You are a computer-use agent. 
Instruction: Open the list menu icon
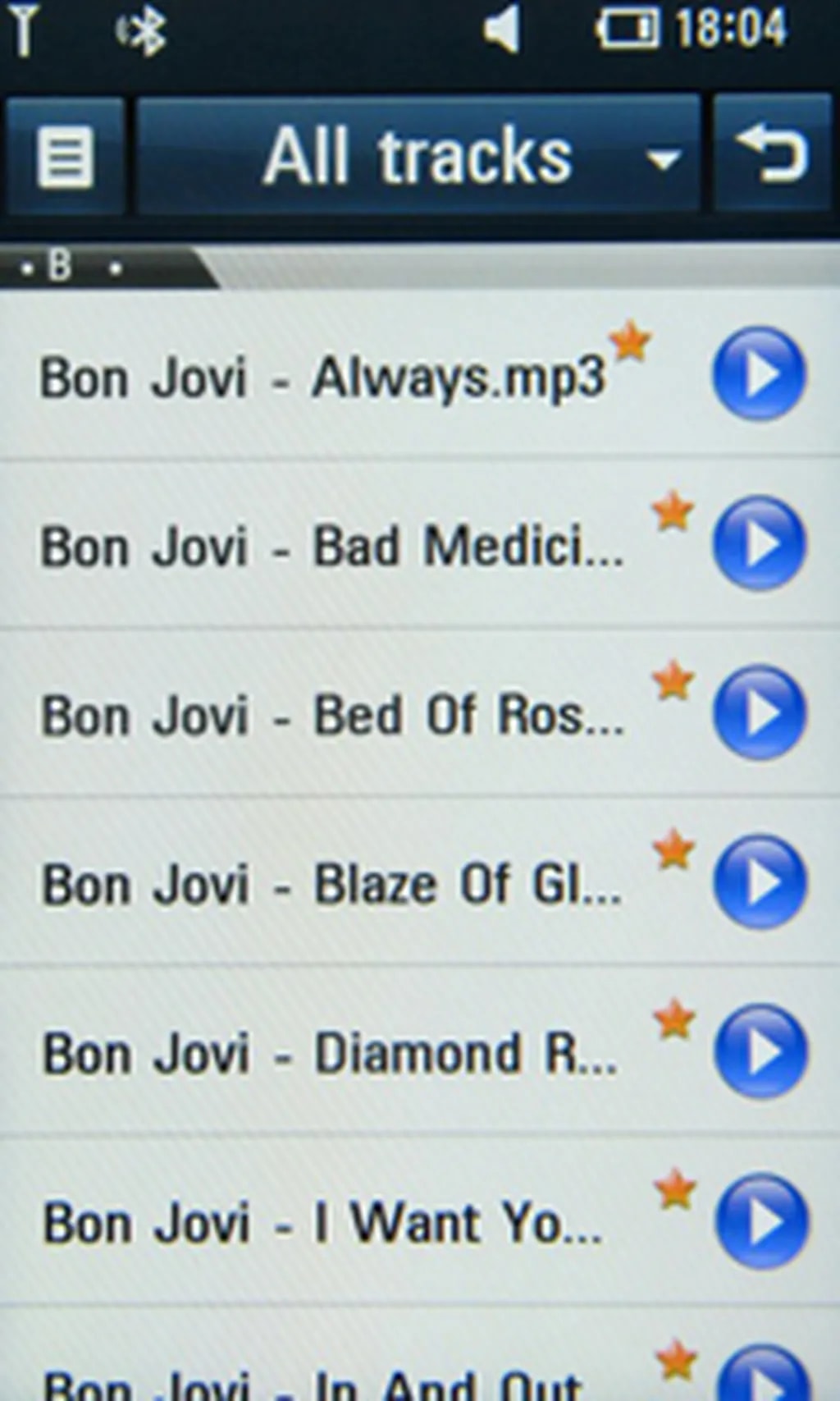65,156
